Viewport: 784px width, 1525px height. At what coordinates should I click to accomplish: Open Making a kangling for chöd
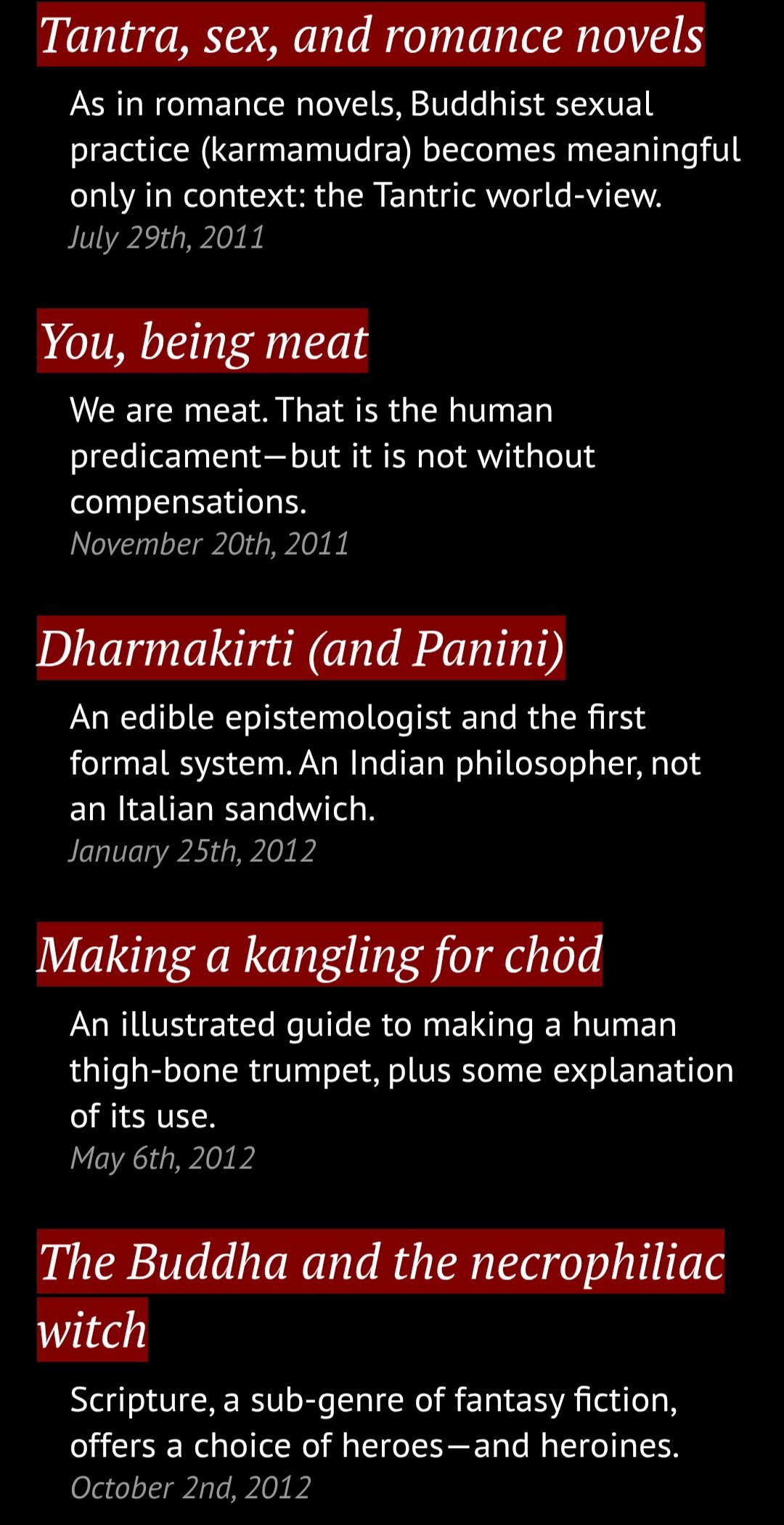pyautogui.click(x=319, y=954)
